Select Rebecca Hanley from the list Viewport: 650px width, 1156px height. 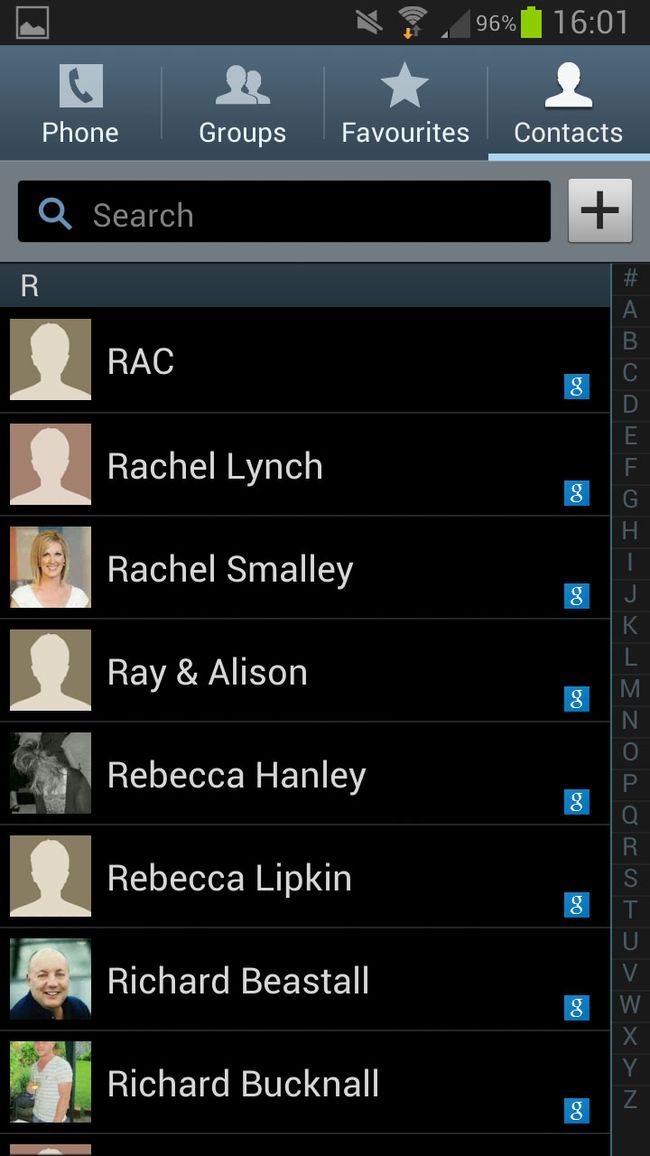pos(300,775)
